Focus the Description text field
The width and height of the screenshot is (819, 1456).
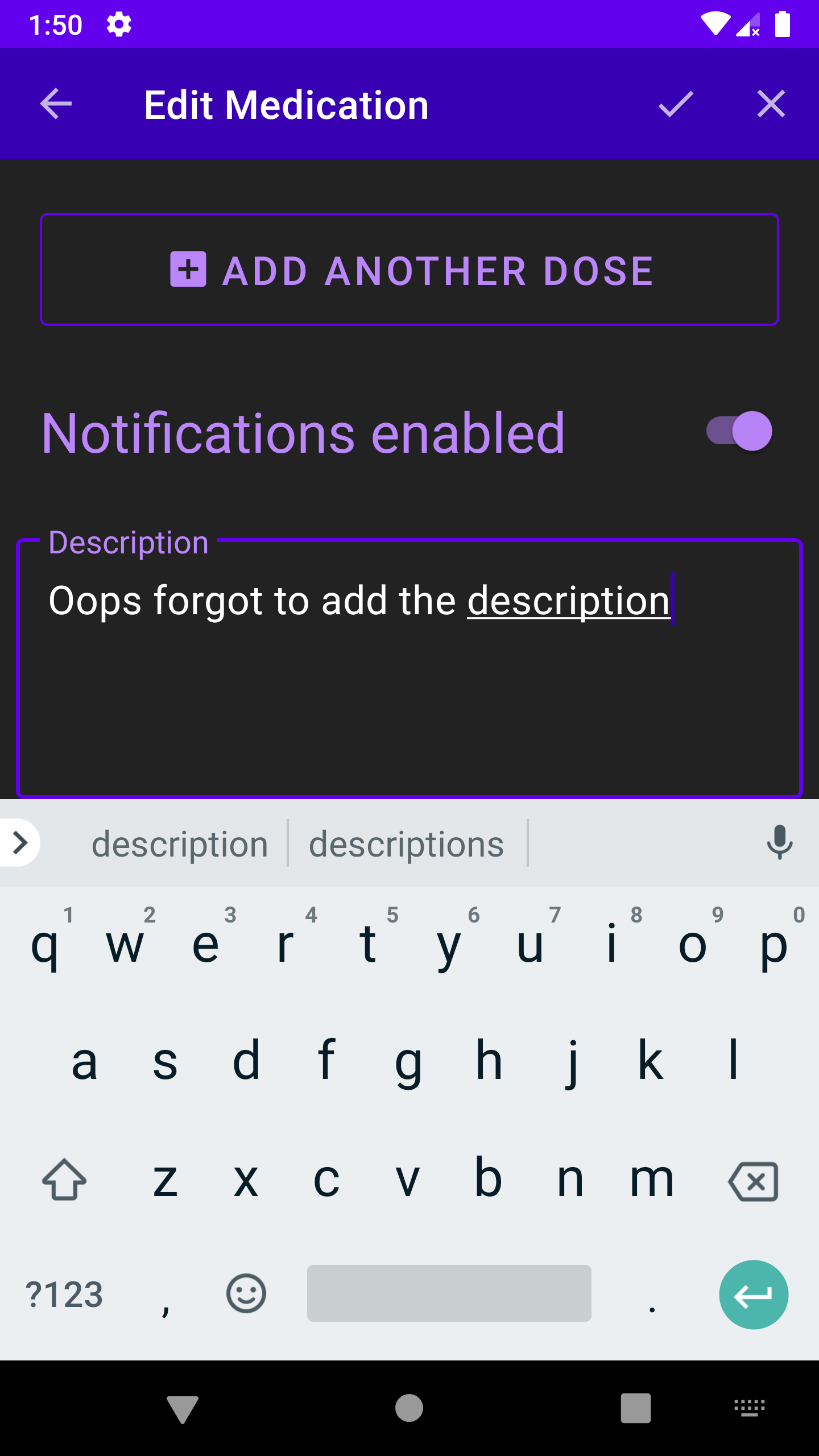(x=409, y=668)
